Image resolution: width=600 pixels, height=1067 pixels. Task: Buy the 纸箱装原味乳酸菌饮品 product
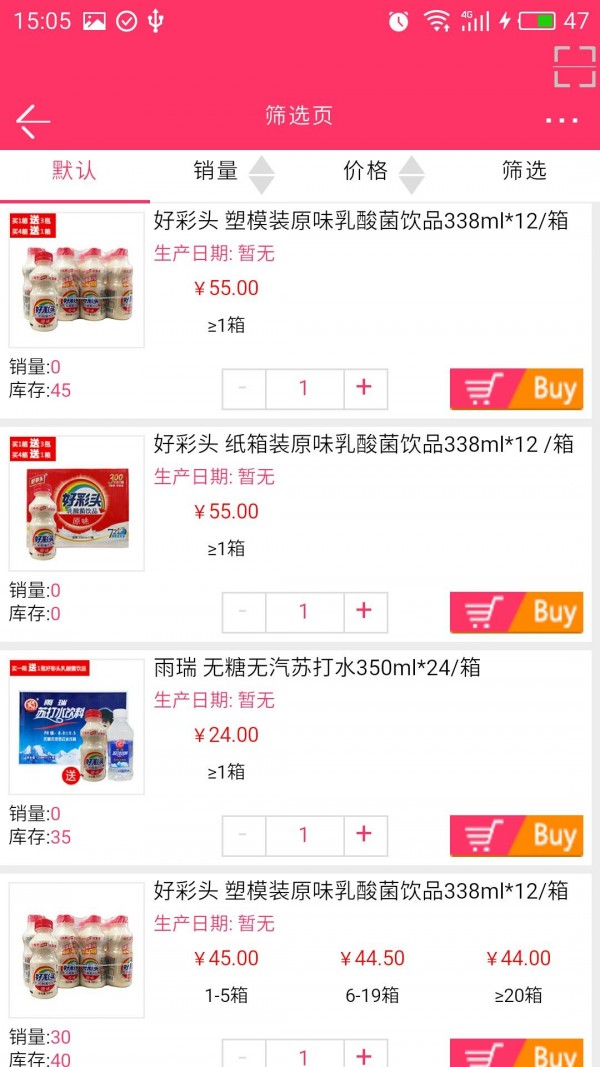coord(516,612)
